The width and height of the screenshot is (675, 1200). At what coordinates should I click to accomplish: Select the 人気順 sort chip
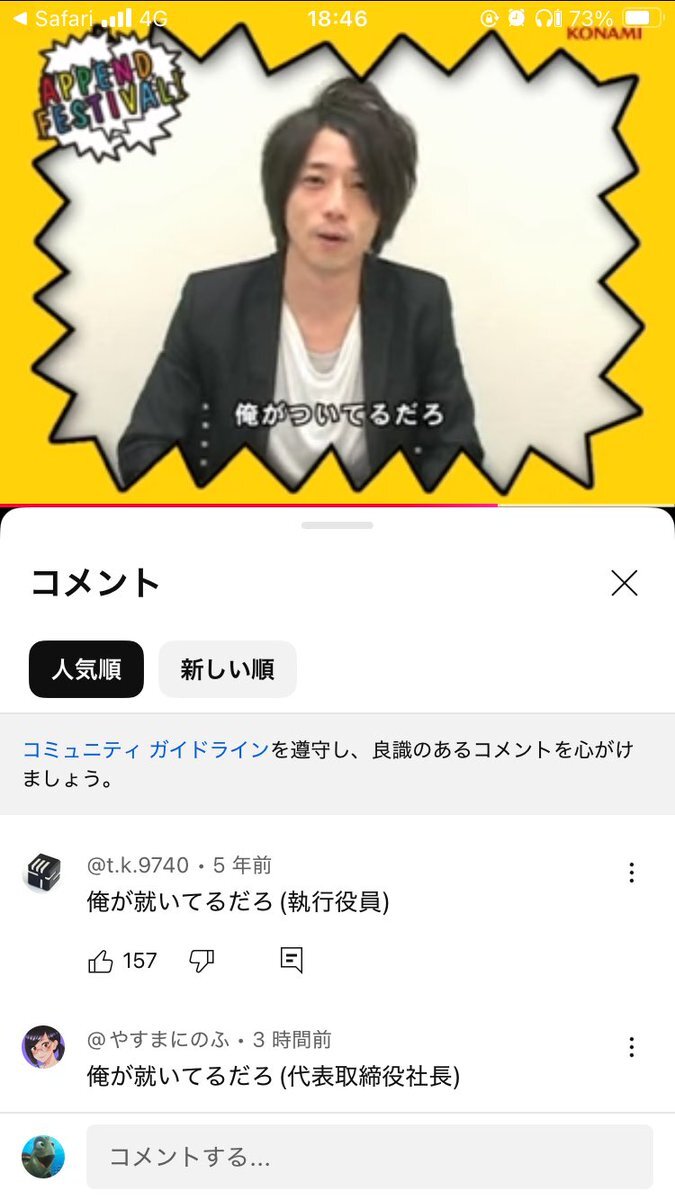(86, 669)
